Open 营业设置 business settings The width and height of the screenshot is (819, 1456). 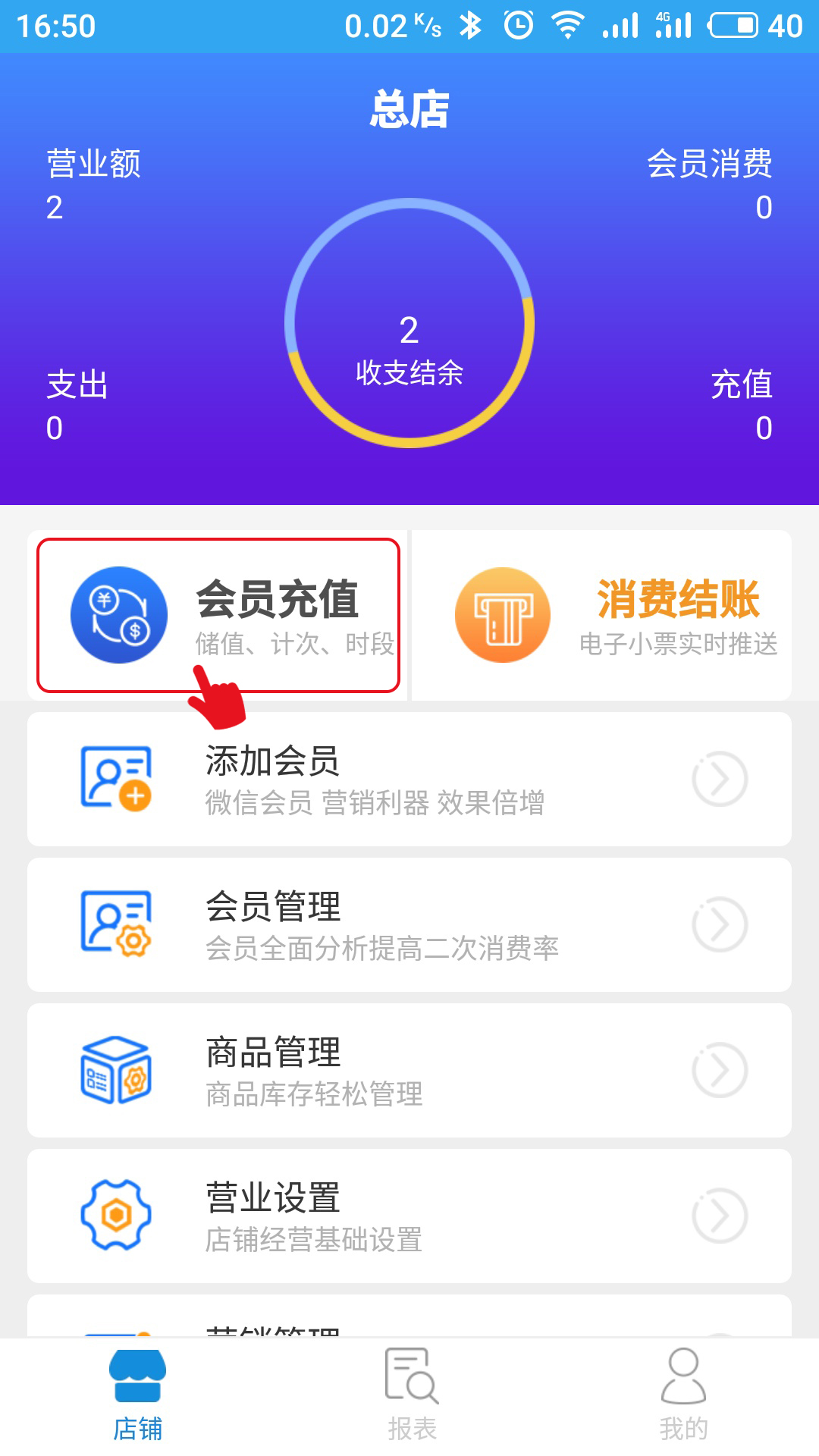tap(409, 1216)
